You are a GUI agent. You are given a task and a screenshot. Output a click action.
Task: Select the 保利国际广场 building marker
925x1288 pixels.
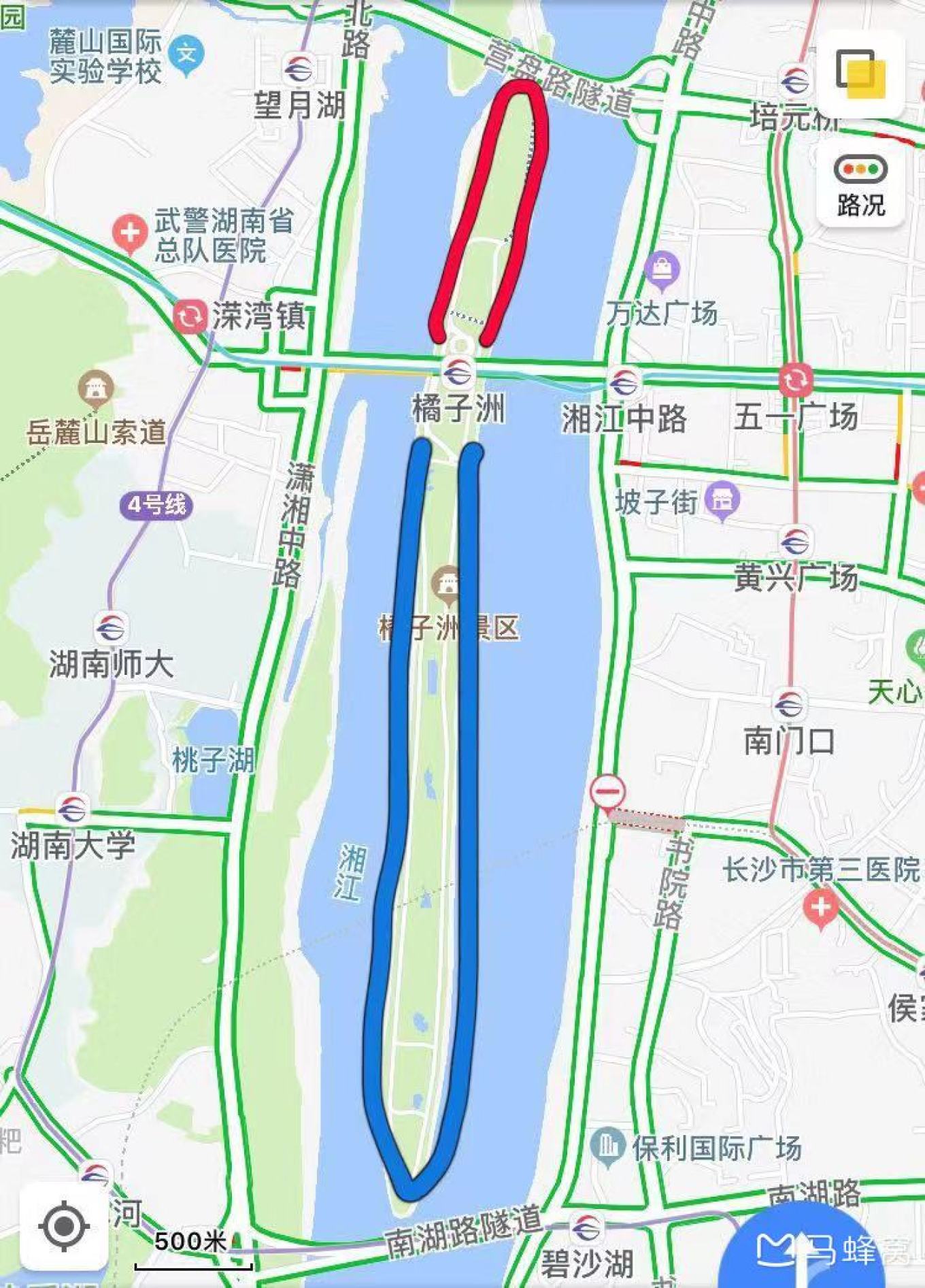[x=607, y=1146]
